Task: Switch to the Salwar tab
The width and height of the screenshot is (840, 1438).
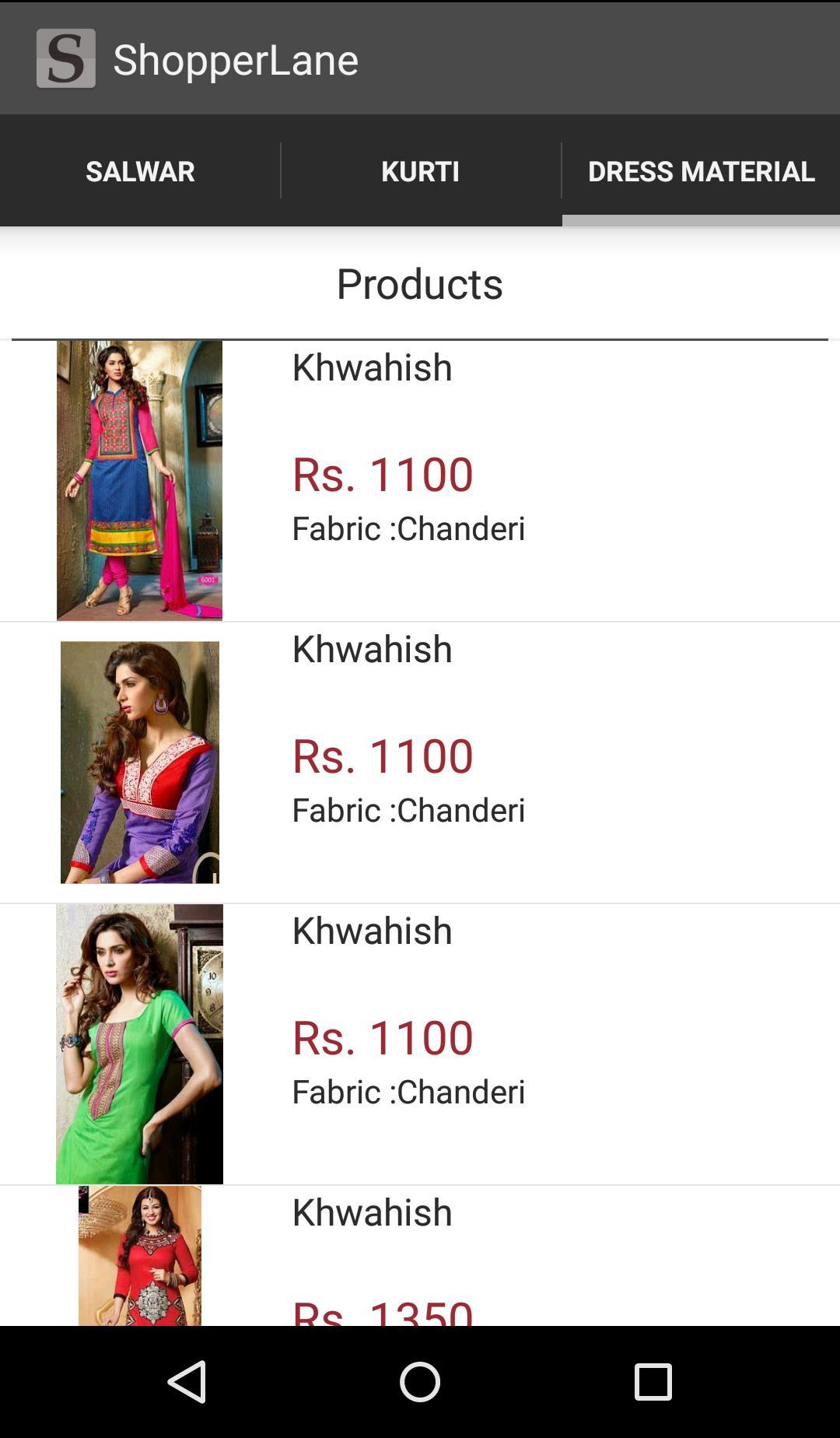Action: [140, 171]
